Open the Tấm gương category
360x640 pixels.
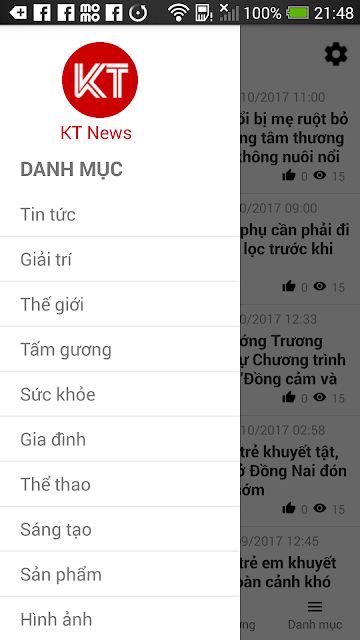(120, 349)
